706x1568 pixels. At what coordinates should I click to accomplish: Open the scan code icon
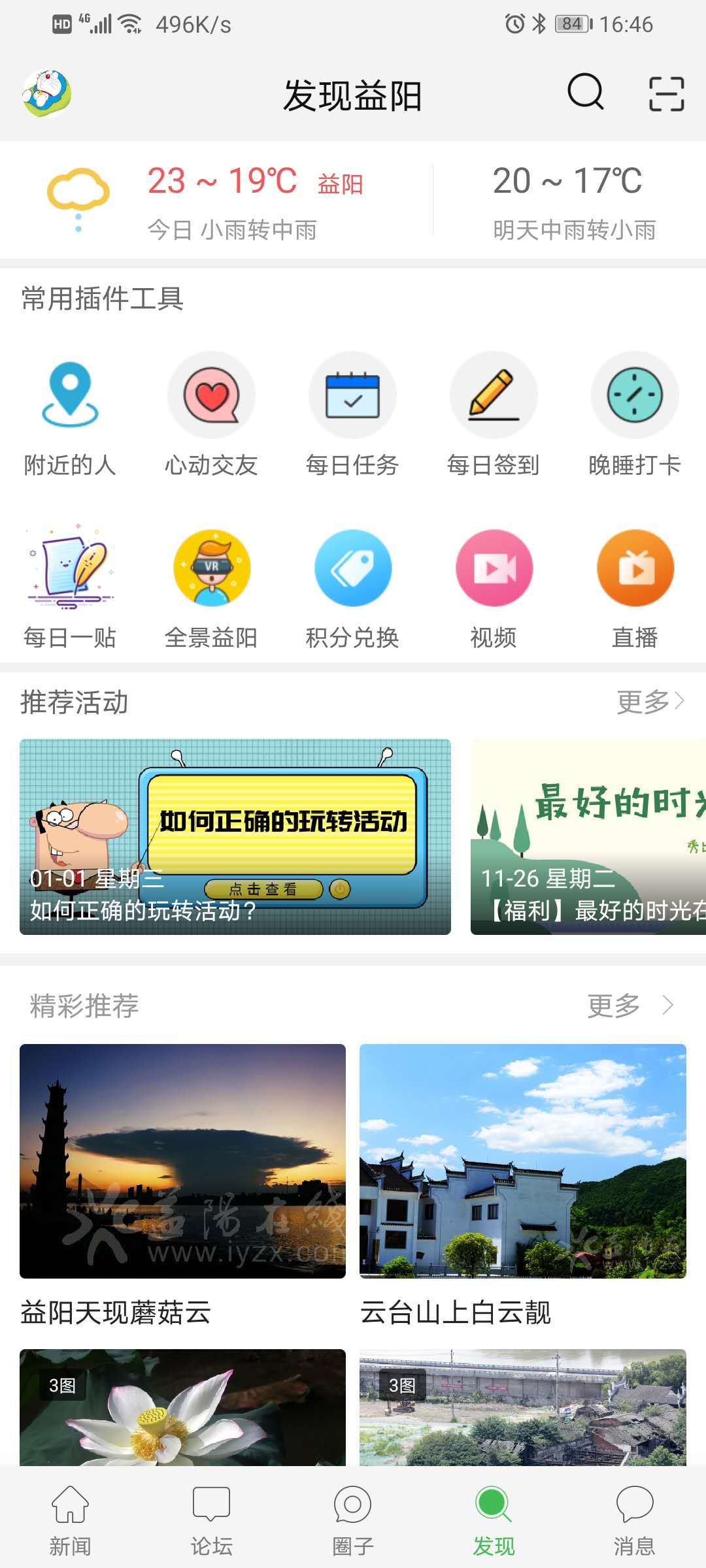pyautogui.click(x=666, y=93)
